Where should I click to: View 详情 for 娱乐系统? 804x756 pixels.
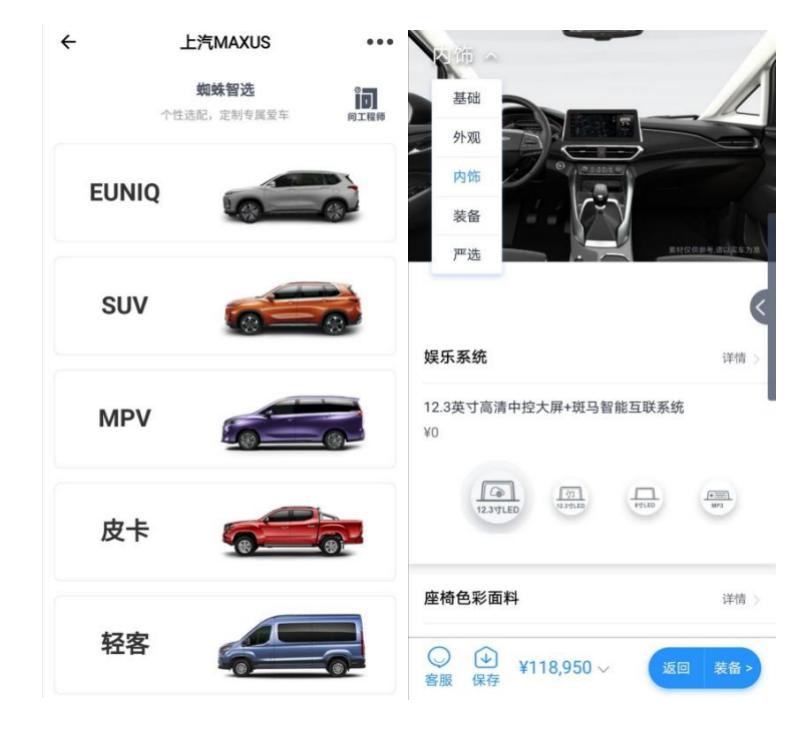coord(740,358)
